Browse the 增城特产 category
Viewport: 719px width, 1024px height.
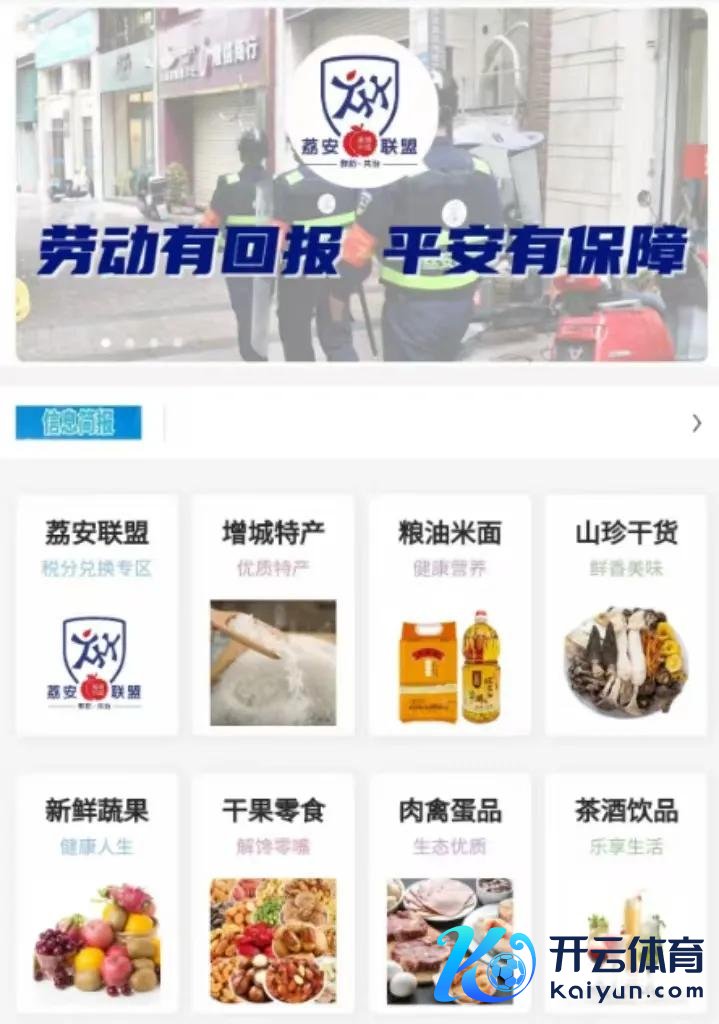[273, 615]
